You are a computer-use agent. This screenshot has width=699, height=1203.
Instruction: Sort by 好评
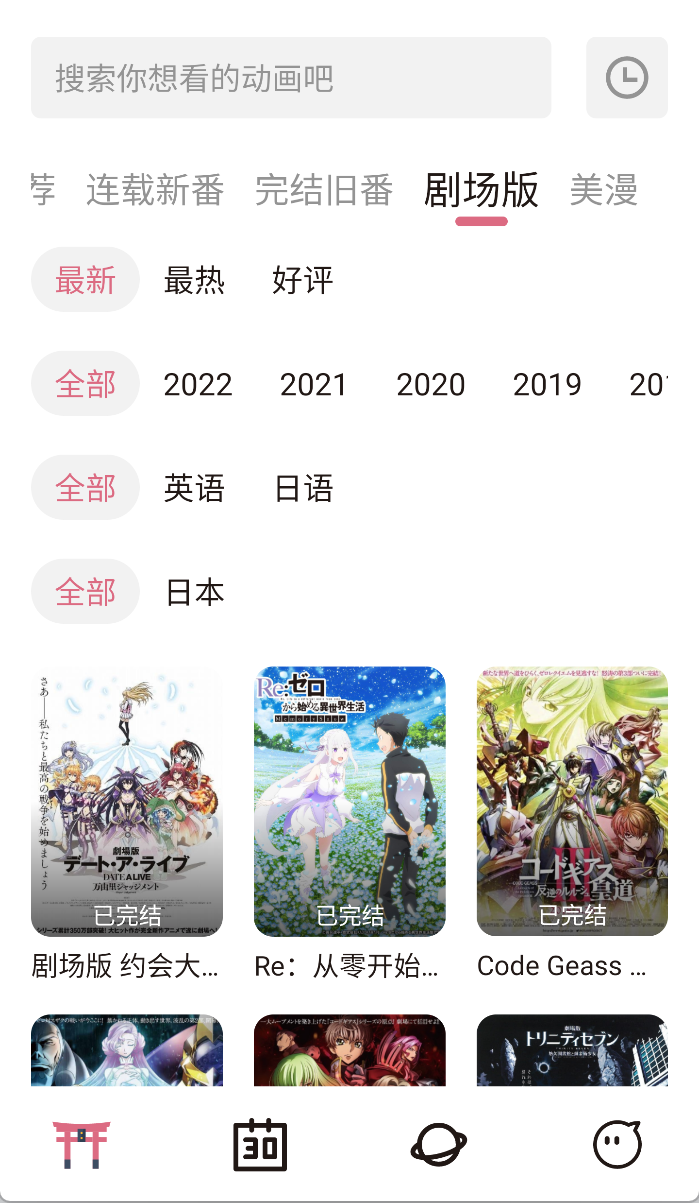302,280
